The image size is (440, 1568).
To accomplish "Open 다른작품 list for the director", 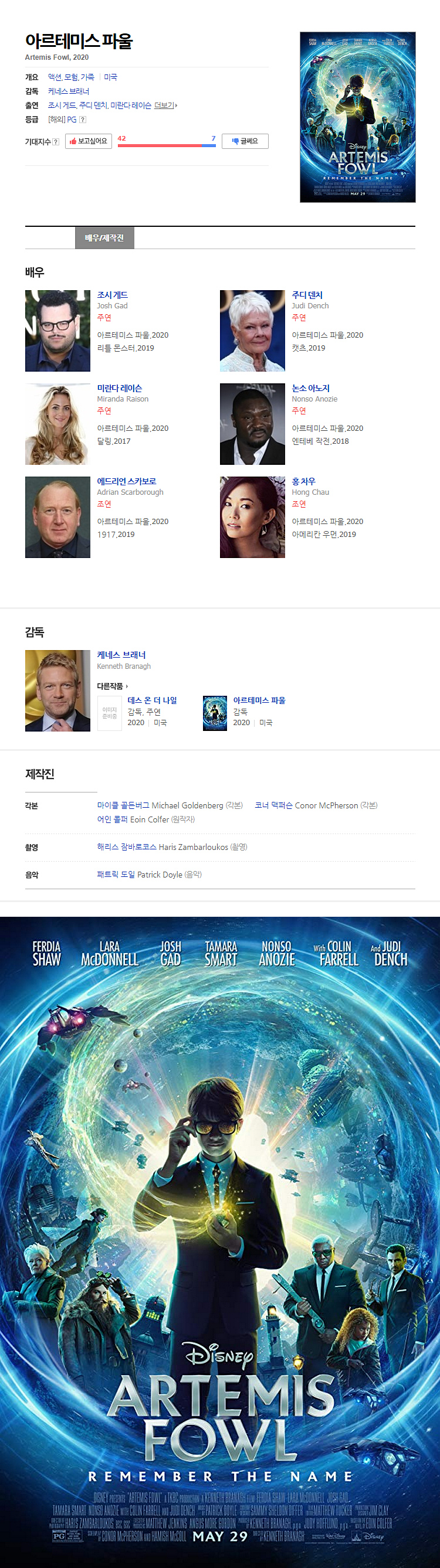I will pyautogui.click(x=112, y=686).
